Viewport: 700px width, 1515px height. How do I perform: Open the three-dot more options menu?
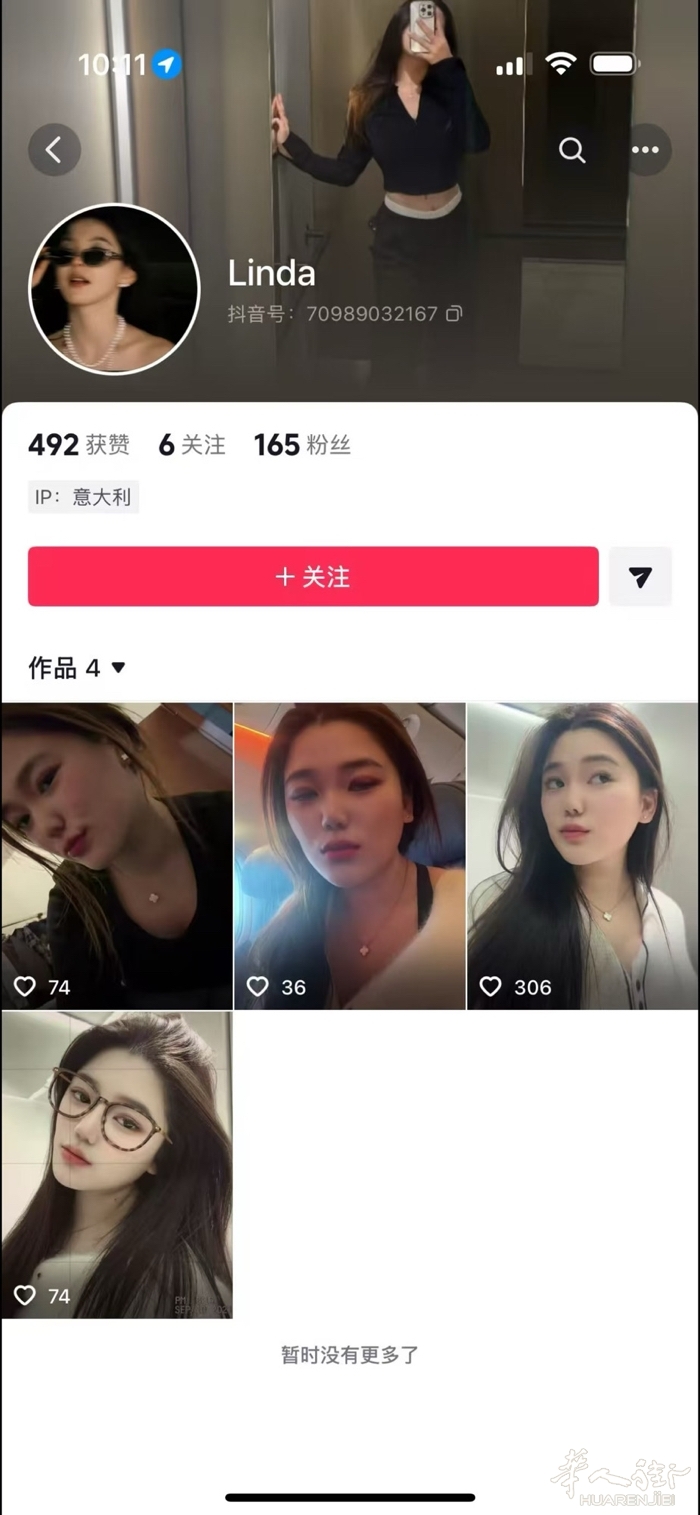645,150
